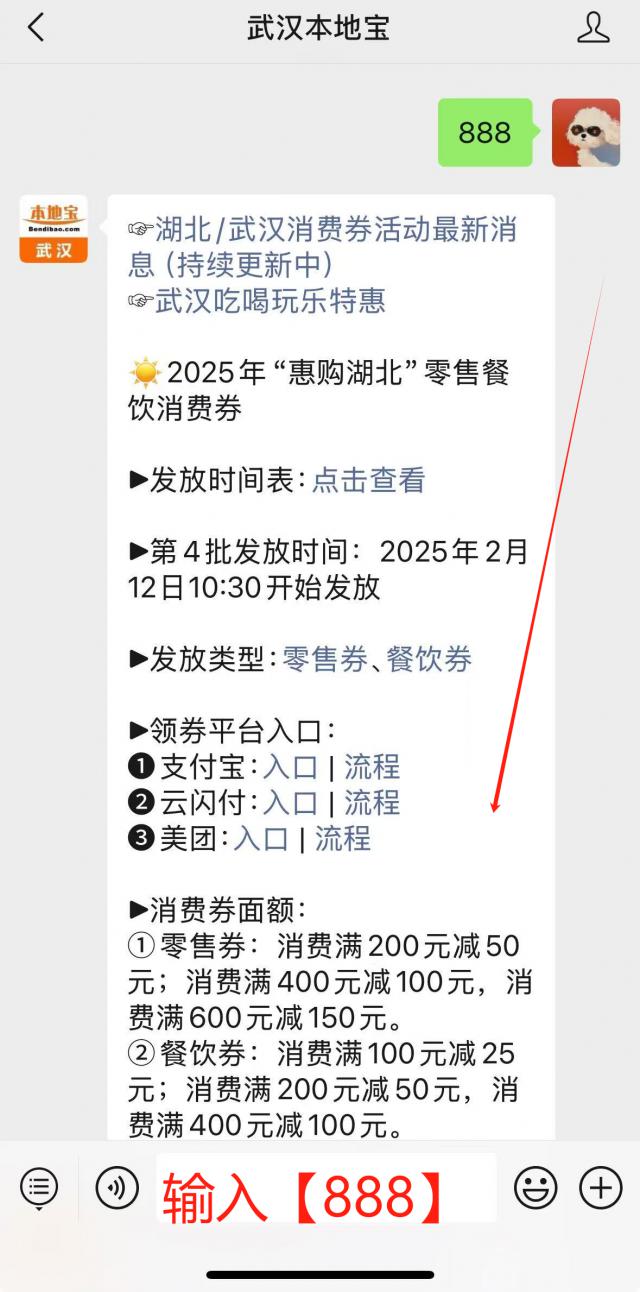Image resolution: width=640 pixels, height=1292 pixels.
Task: Open 支付宝 入口 link
Action: pyautogui.click(x=290, y=767)
